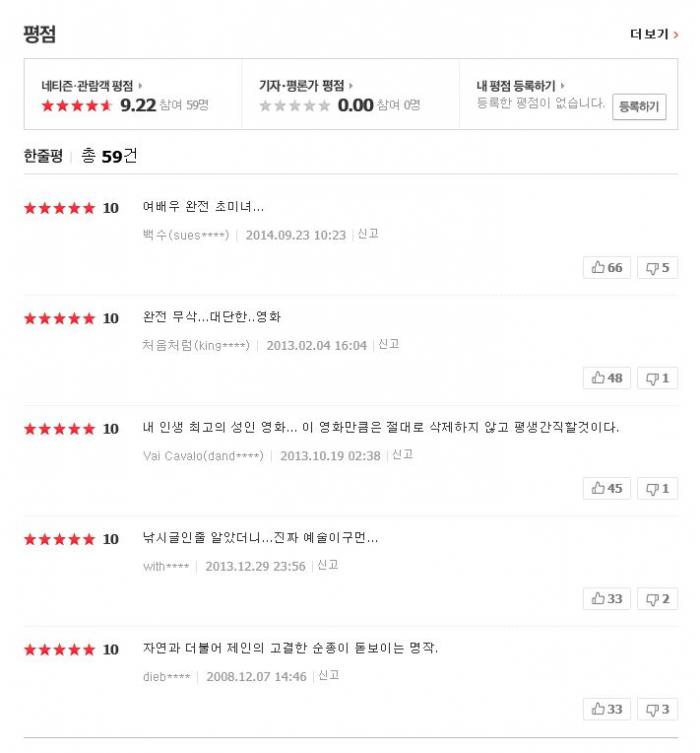Like the review with 45 likes

pyautogui.click(x=607, y=488)
